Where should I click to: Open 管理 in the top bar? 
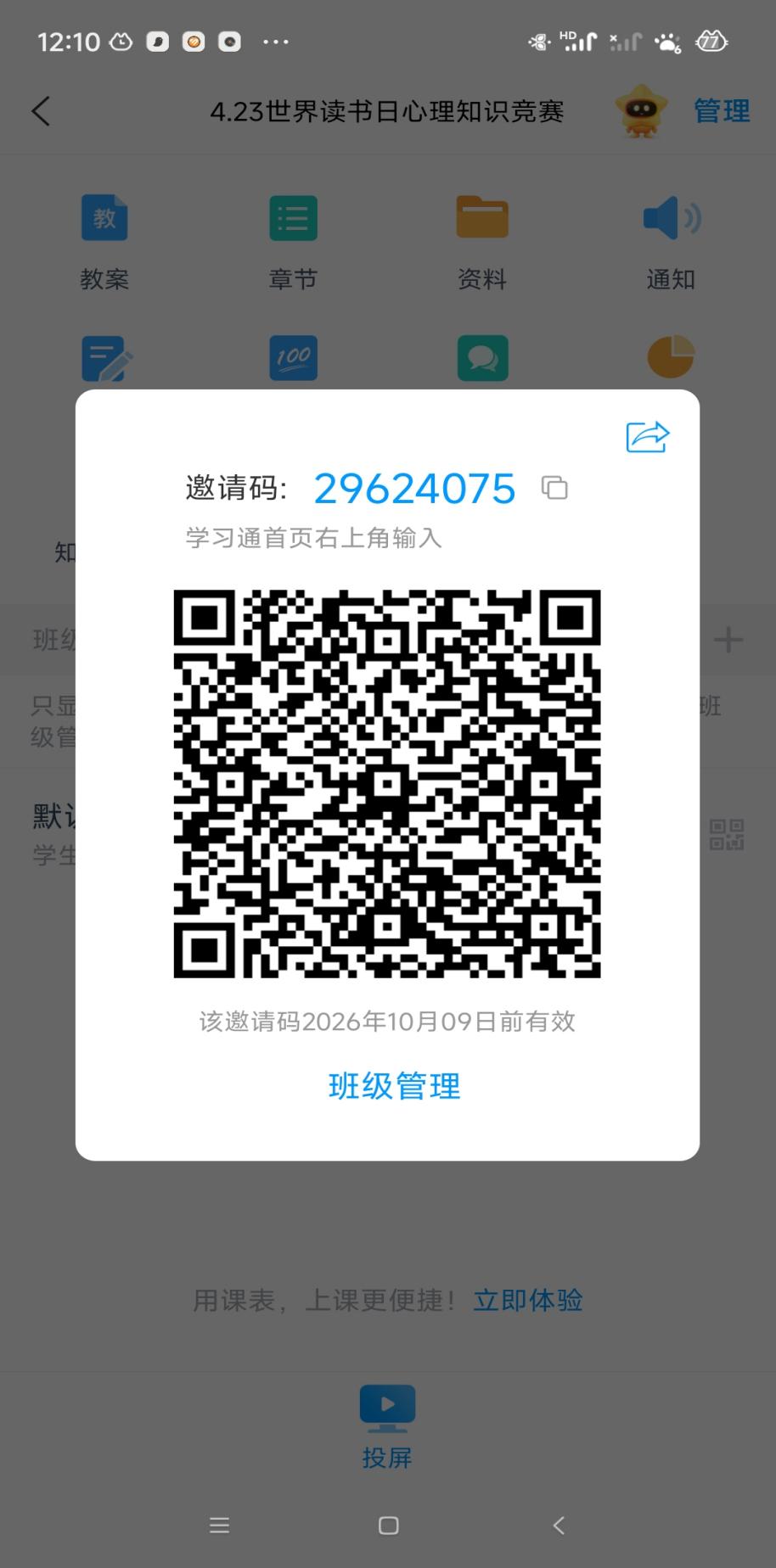pos(722,111)
